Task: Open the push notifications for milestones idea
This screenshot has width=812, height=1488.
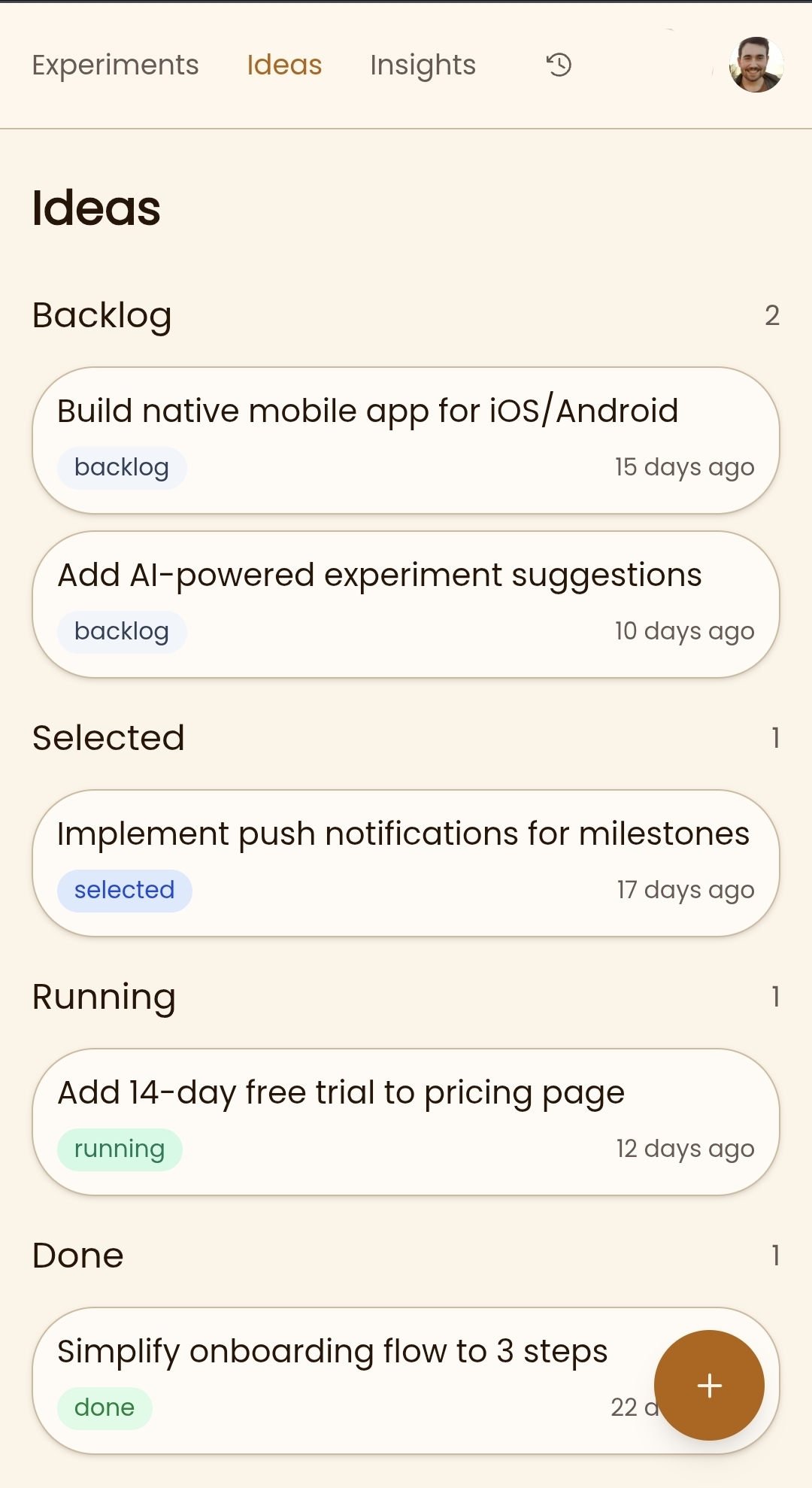Action: tap(405, 863)
